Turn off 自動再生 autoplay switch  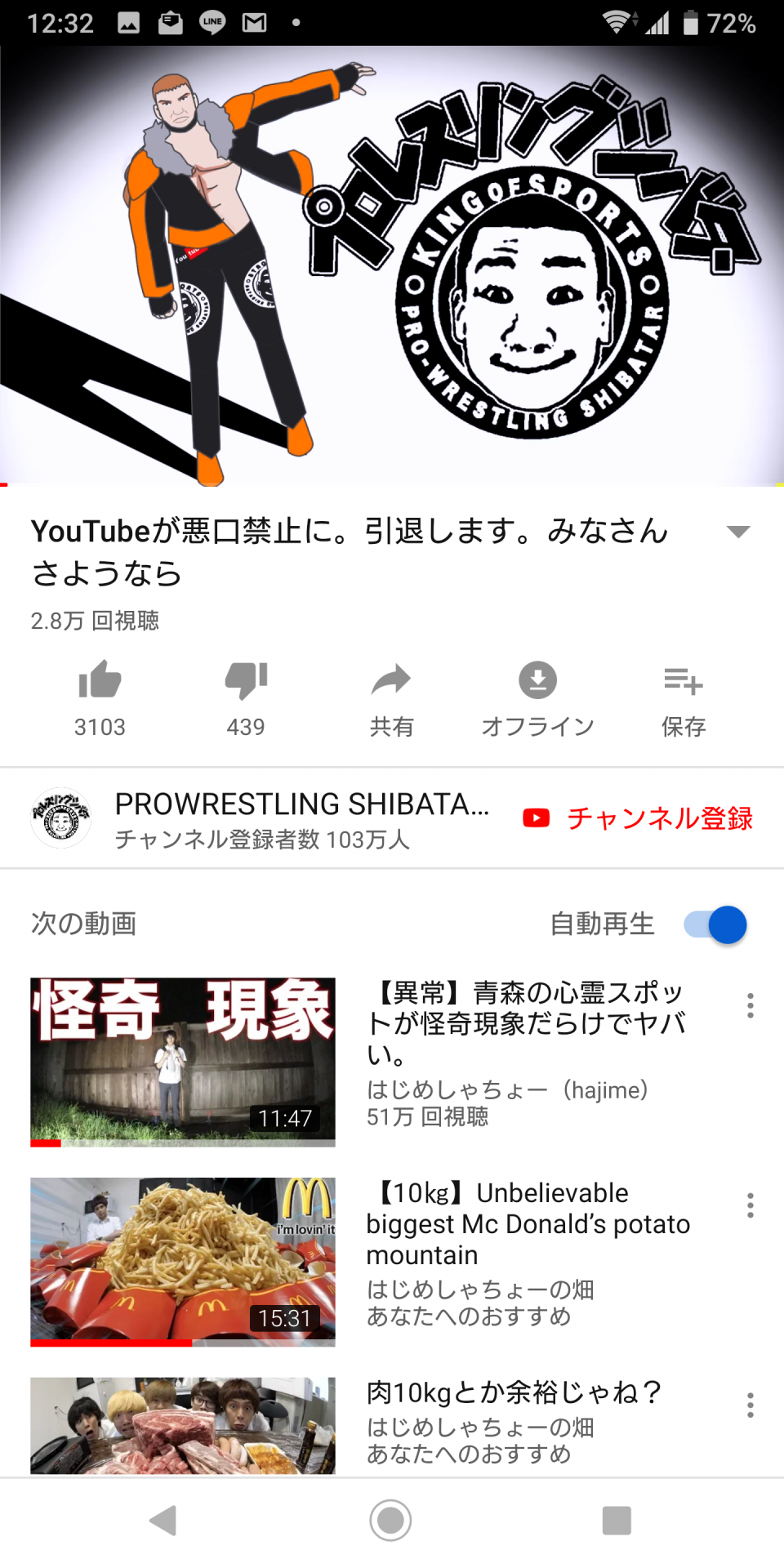pos(715,925)
